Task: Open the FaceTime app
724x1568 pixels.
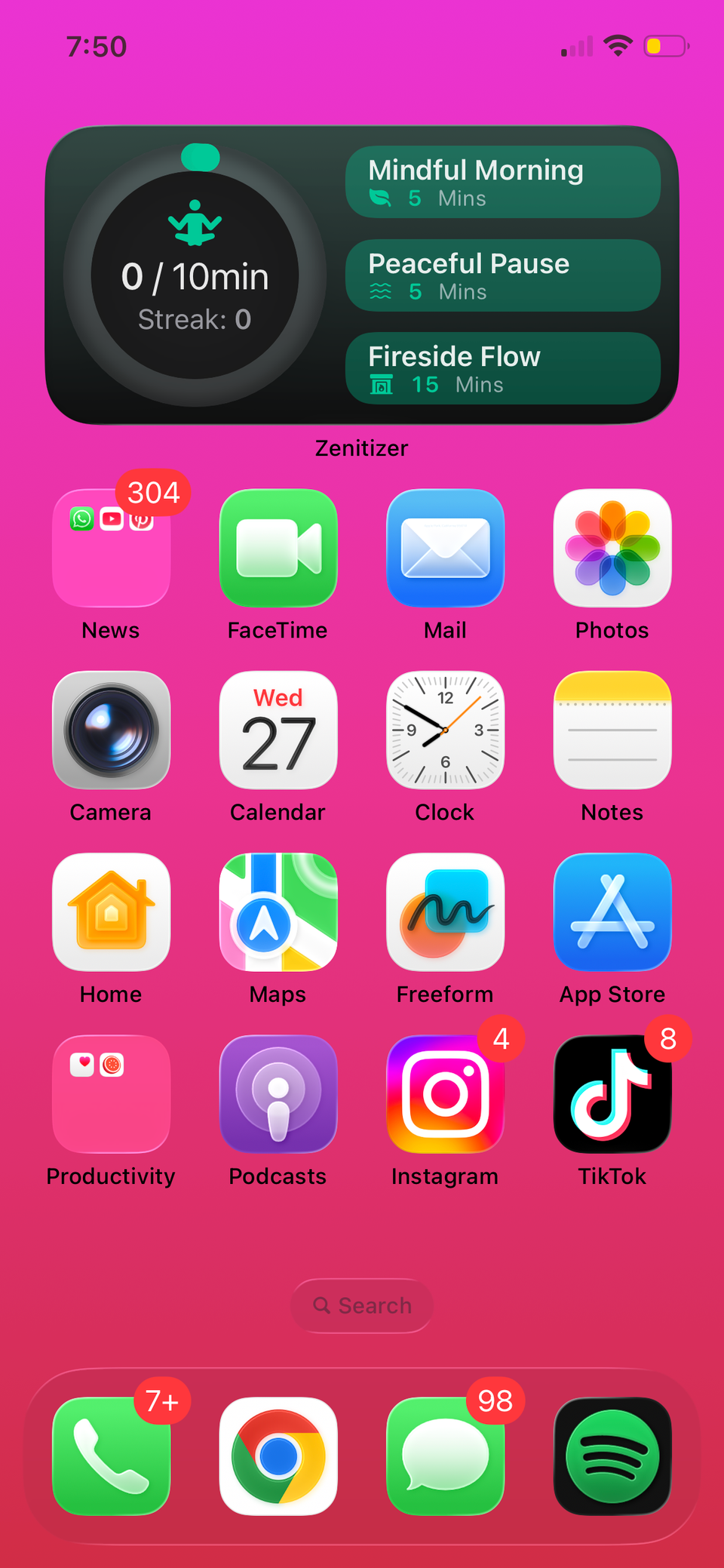Action: coord(278,549)
